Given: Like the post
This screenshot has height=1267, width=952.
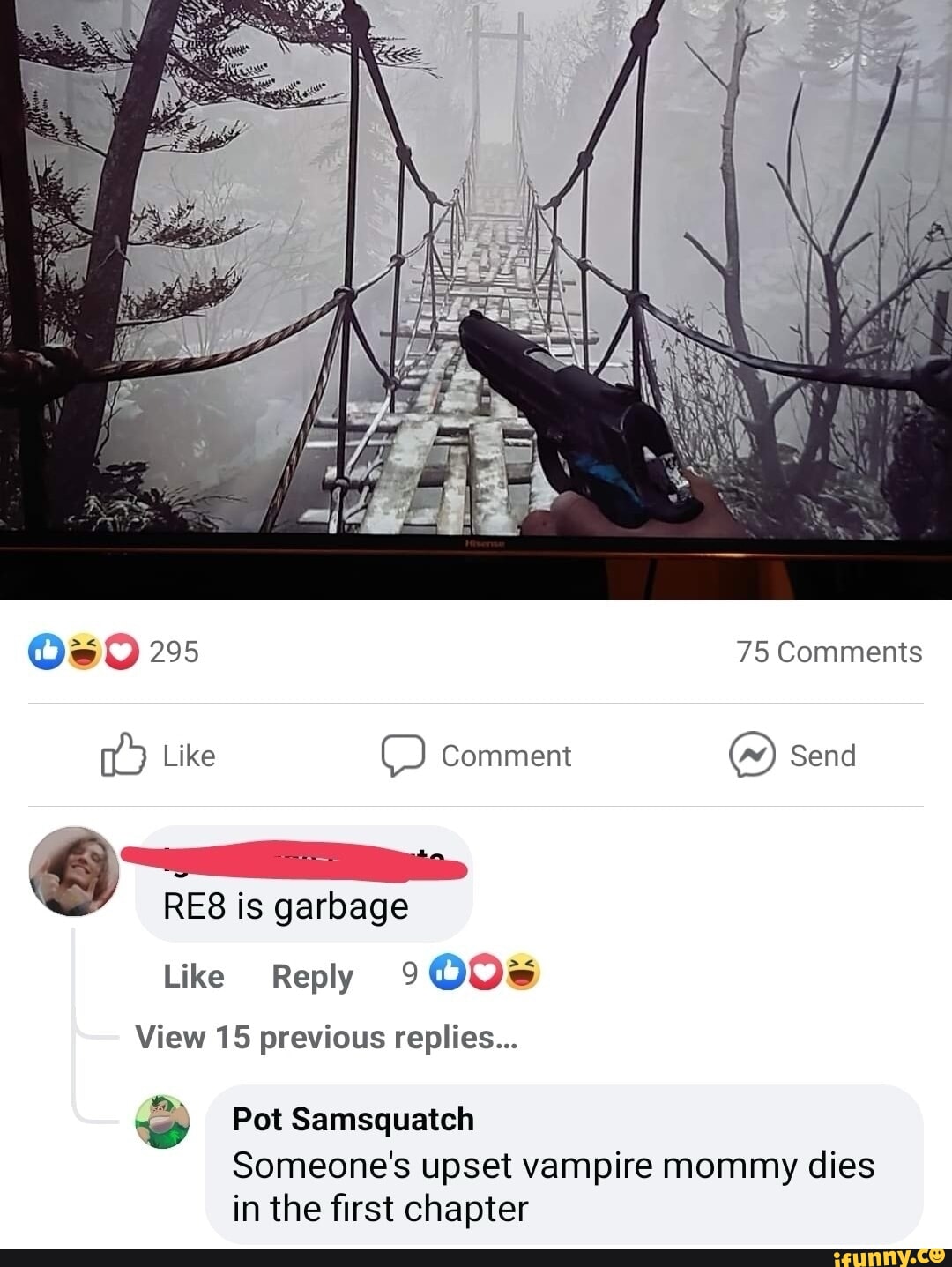Looking at the screenshot, I should 159,756.
